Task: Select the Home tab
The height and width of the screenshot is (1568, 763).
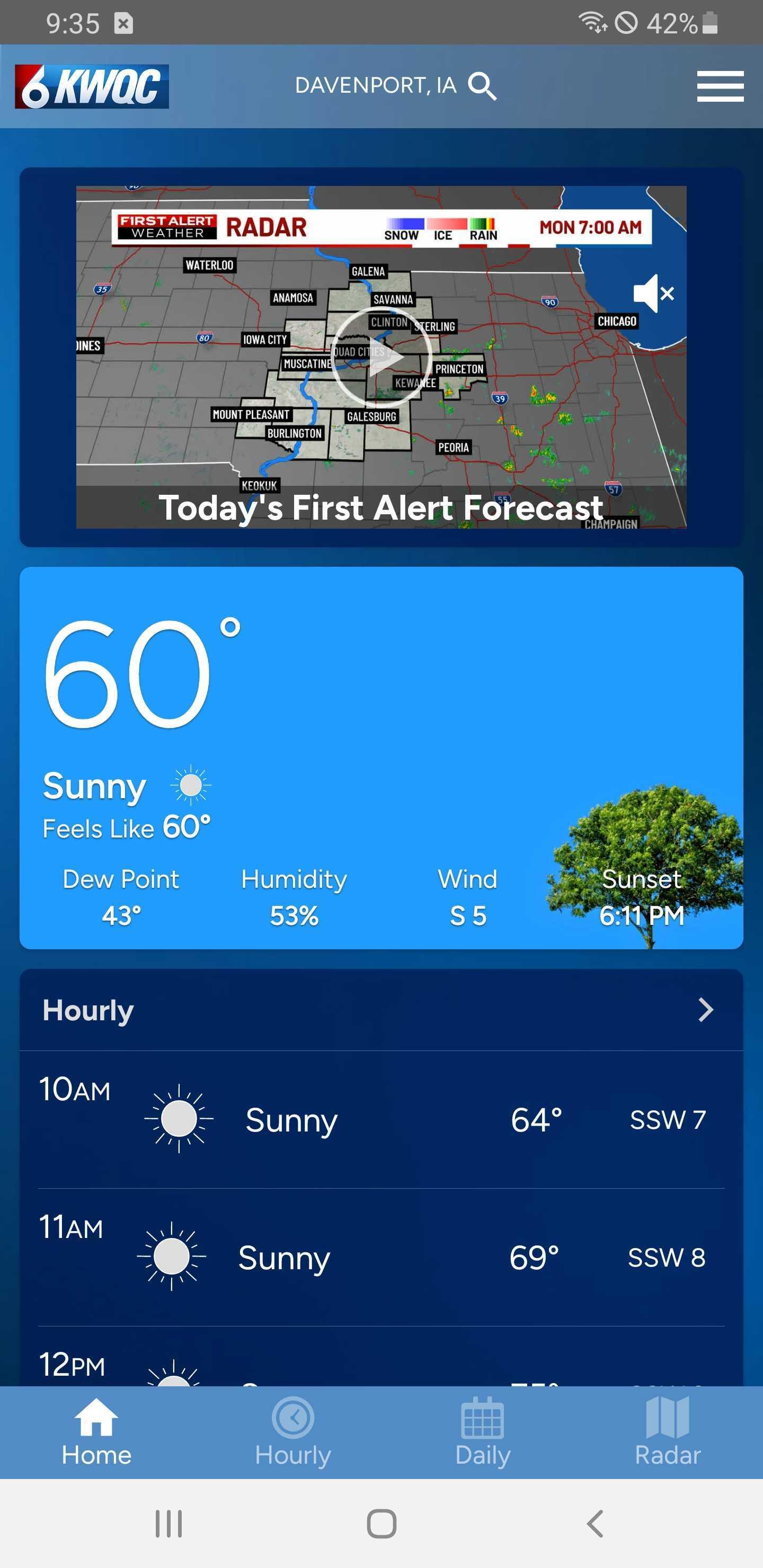Action: click(96, 1432)
